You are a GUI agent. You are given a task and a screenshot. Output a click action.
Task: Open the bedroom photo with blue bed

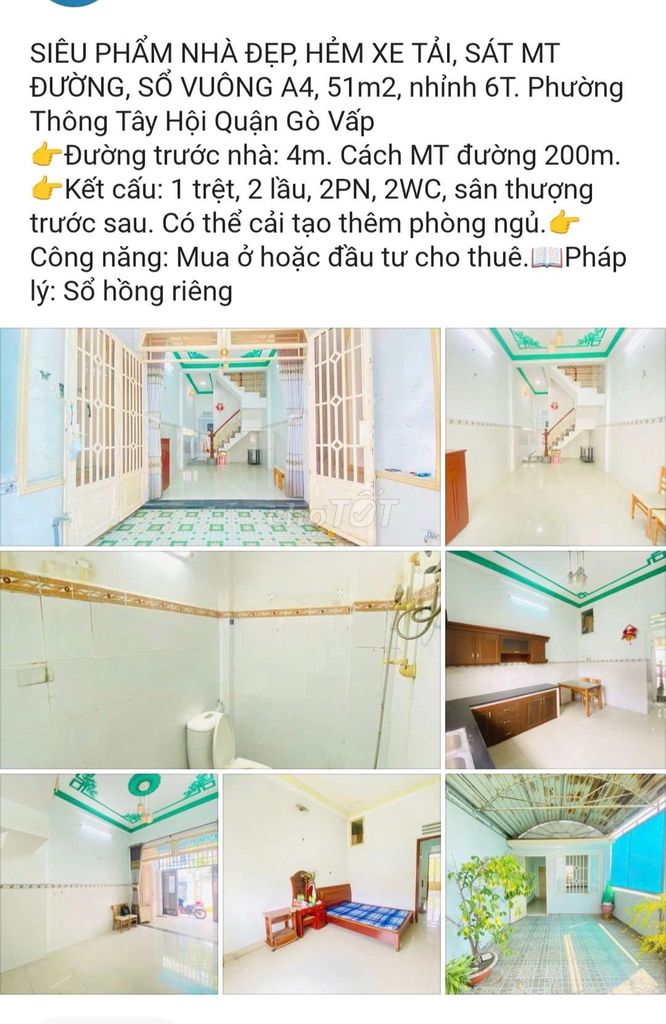click(x=331, y=883)
